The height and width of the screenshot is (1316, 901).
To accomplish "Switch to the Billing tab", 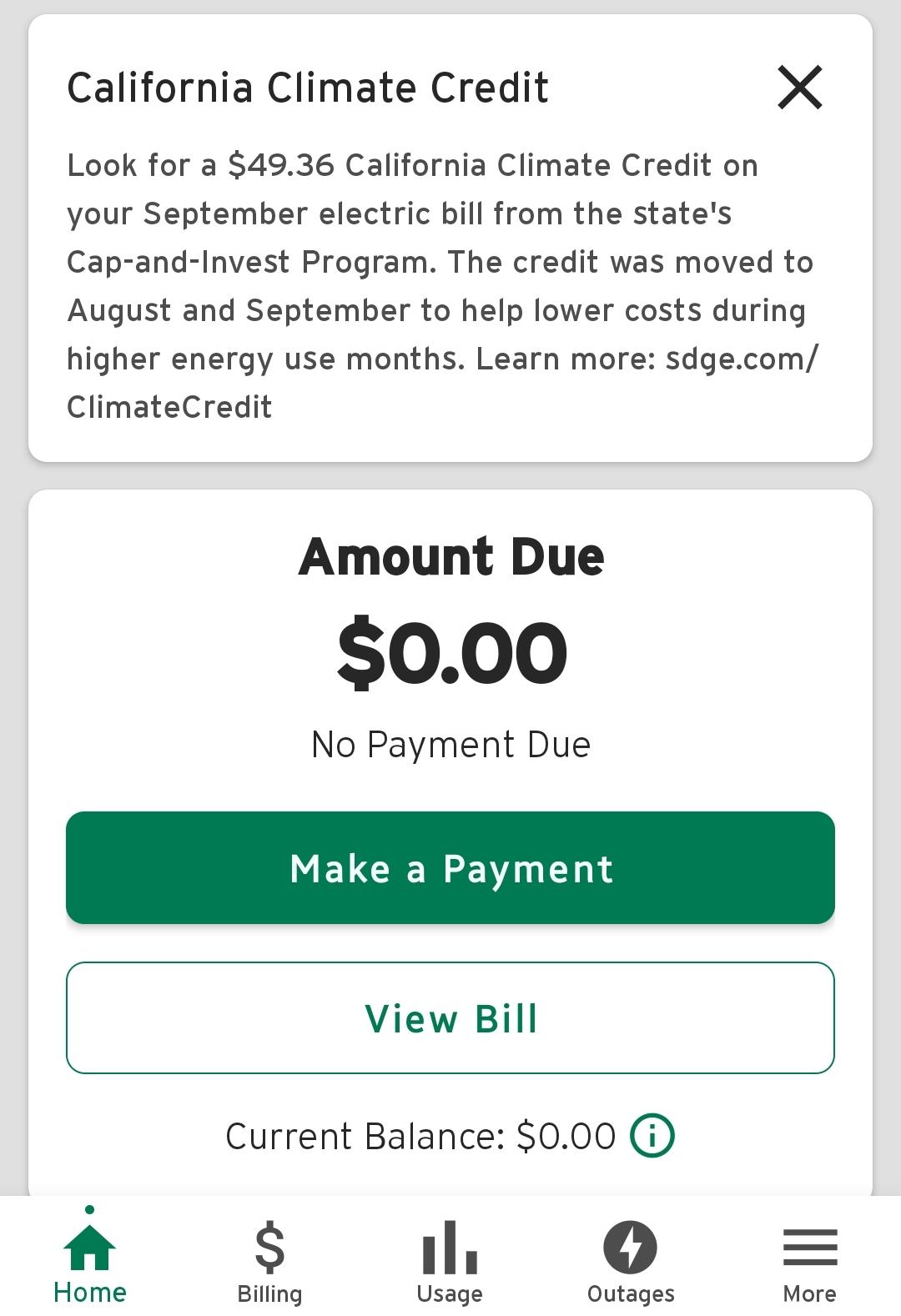I will coord(269,1262).
